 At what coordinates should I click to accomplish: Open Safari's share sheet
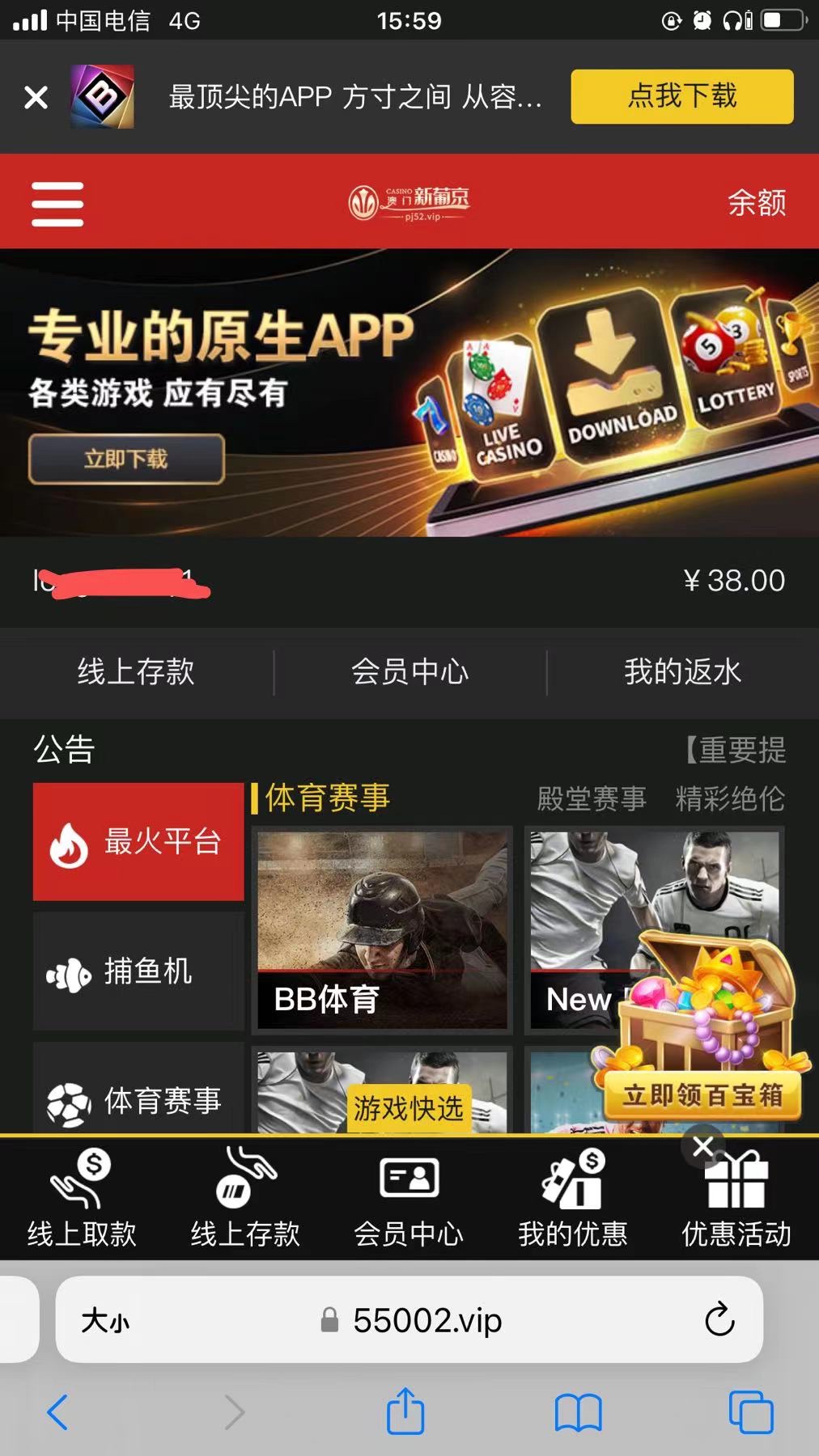[x=405, y=1412]
